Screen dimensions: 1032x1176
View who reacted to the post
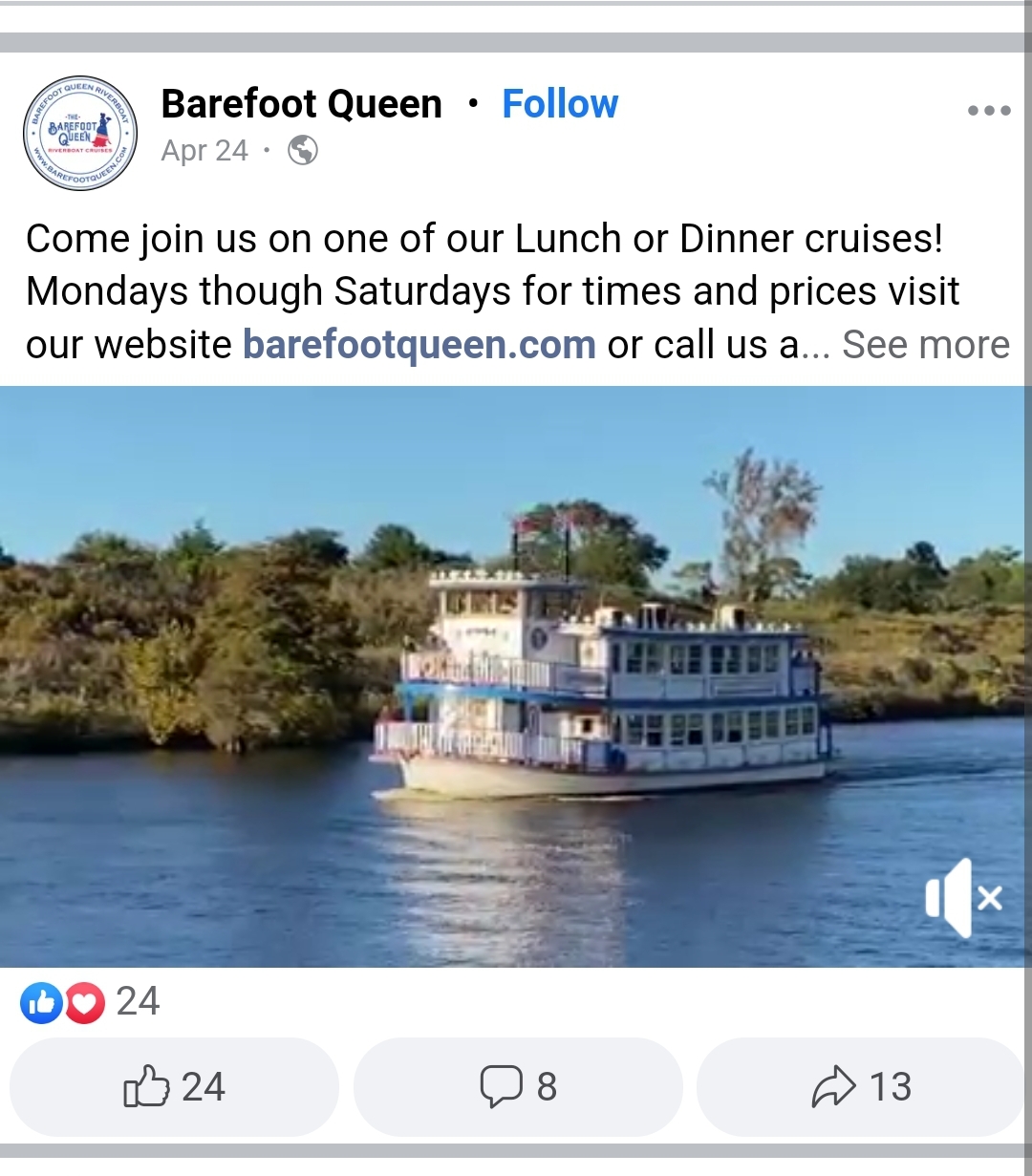pyautogui.click(x=91, y=1002)
